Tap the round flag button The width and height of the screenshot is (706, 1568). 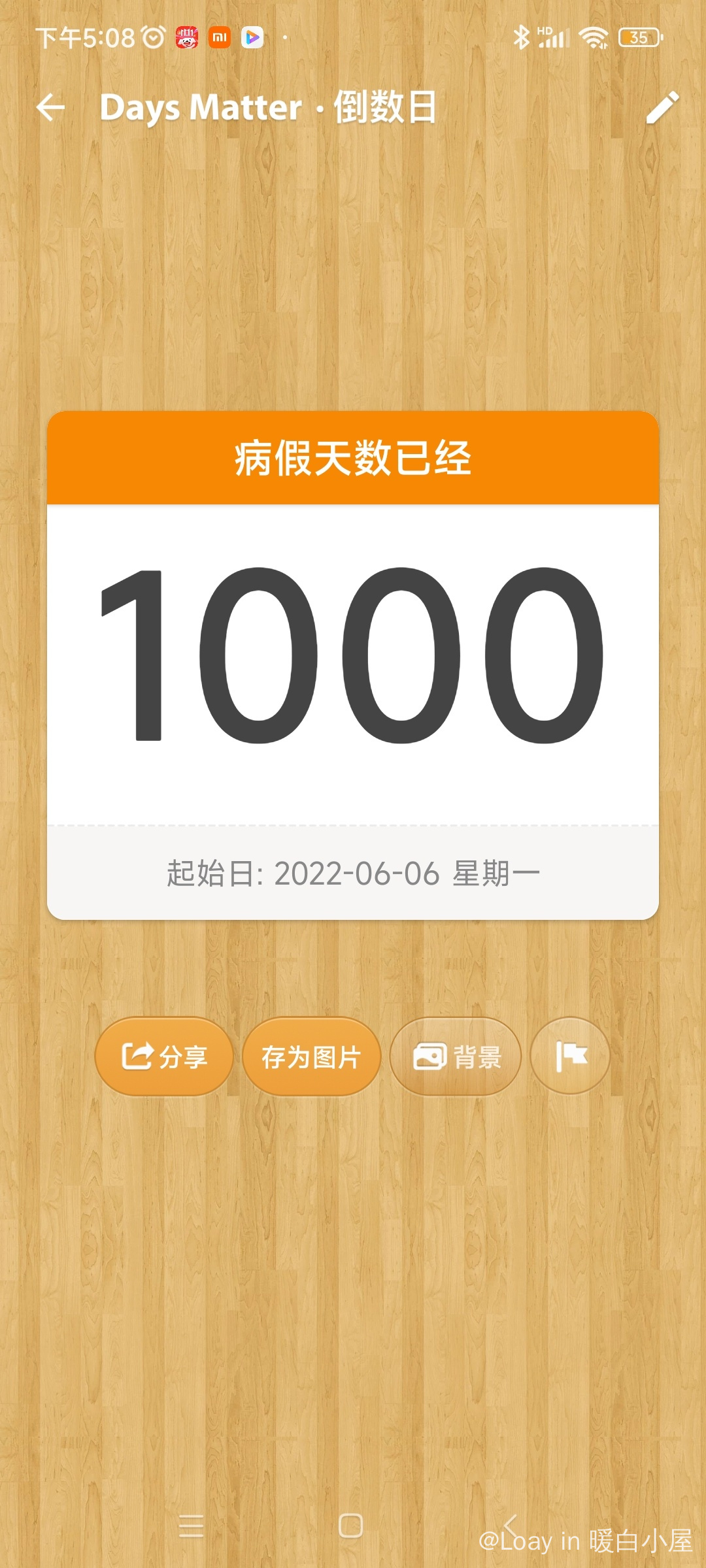570,1056
